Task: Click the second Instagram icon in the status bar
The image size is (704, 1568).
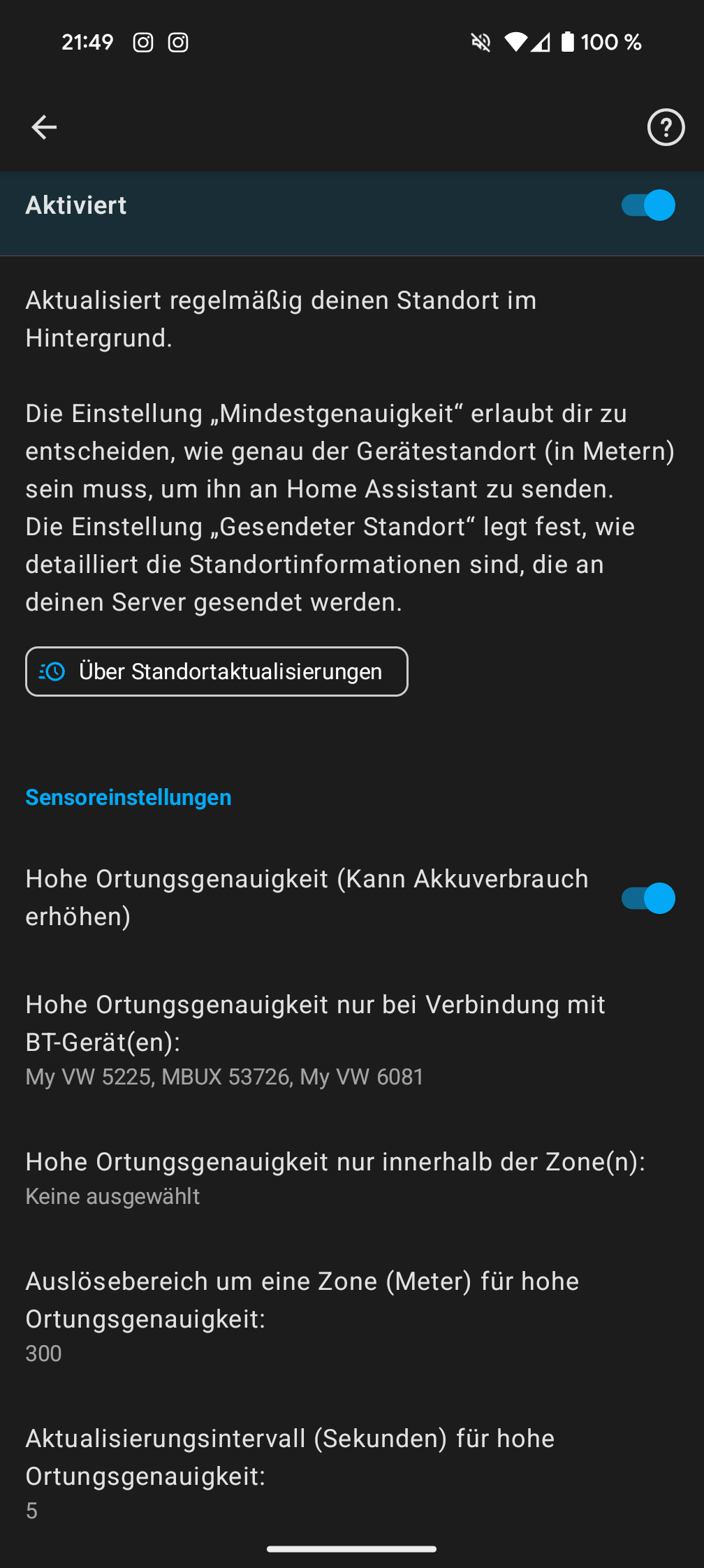Action: 177,43
